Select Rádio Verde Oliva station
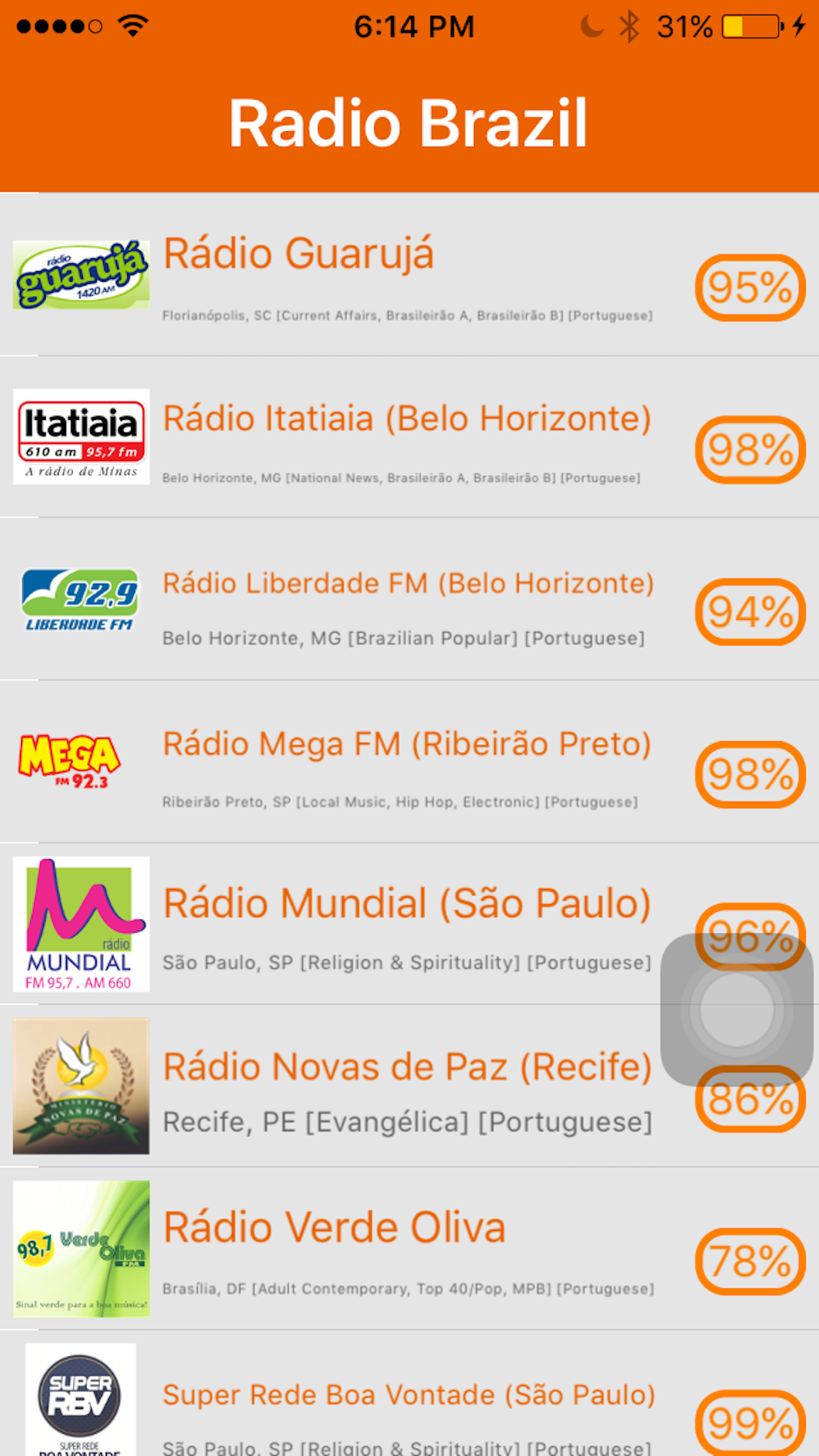The image size is (819, 1456). (409, 1249)
